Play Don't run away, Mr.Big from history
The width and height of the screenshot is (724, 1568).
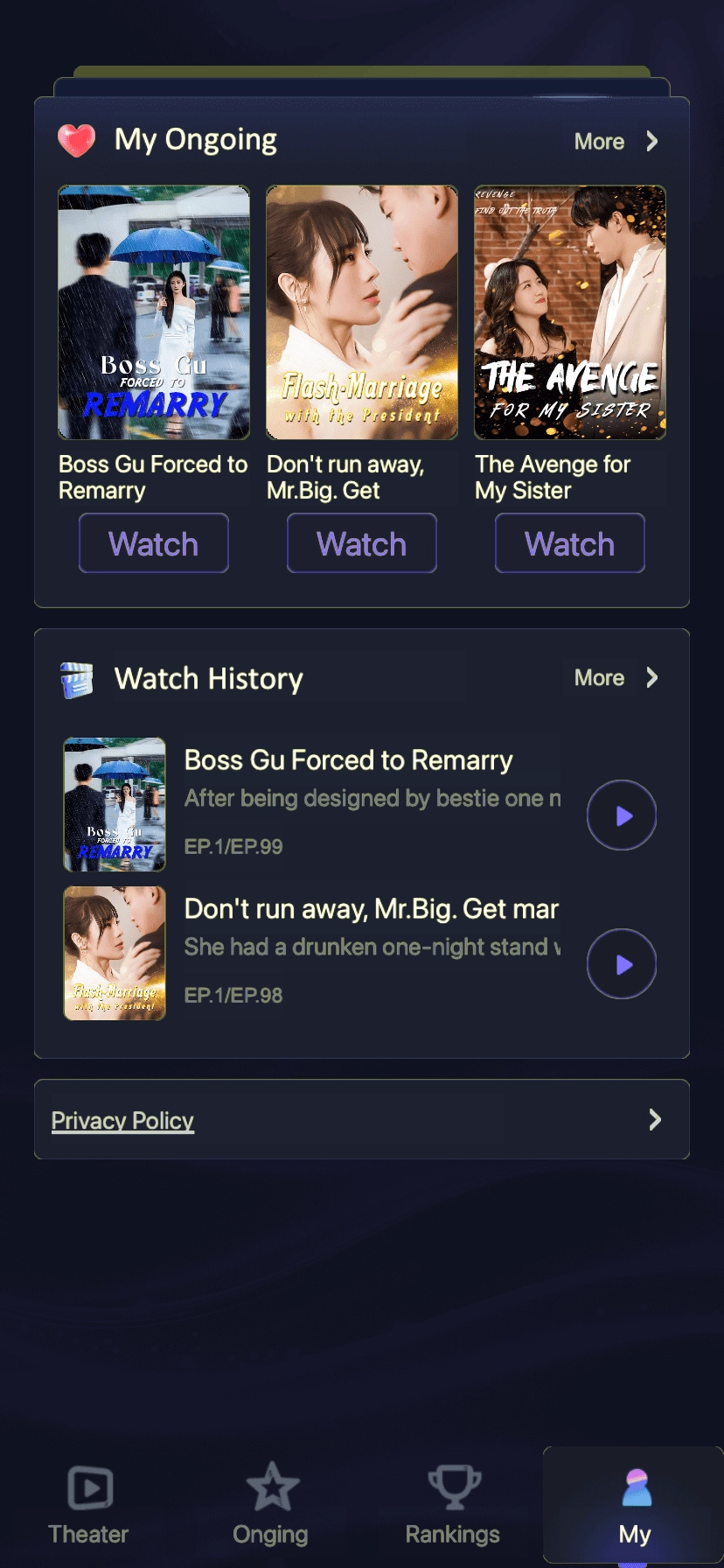tap(622, 964)
